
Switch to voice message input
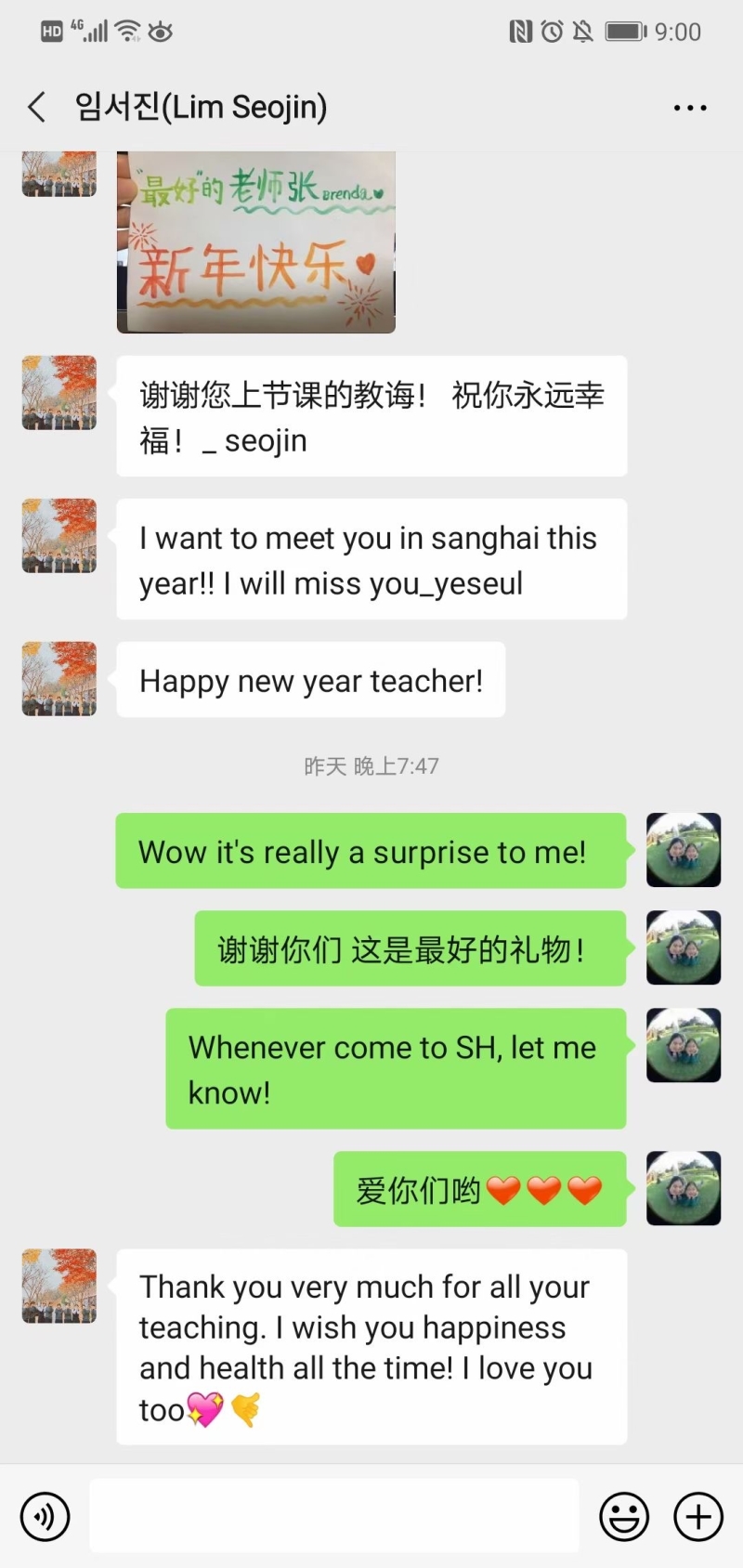pos(44,1517)
